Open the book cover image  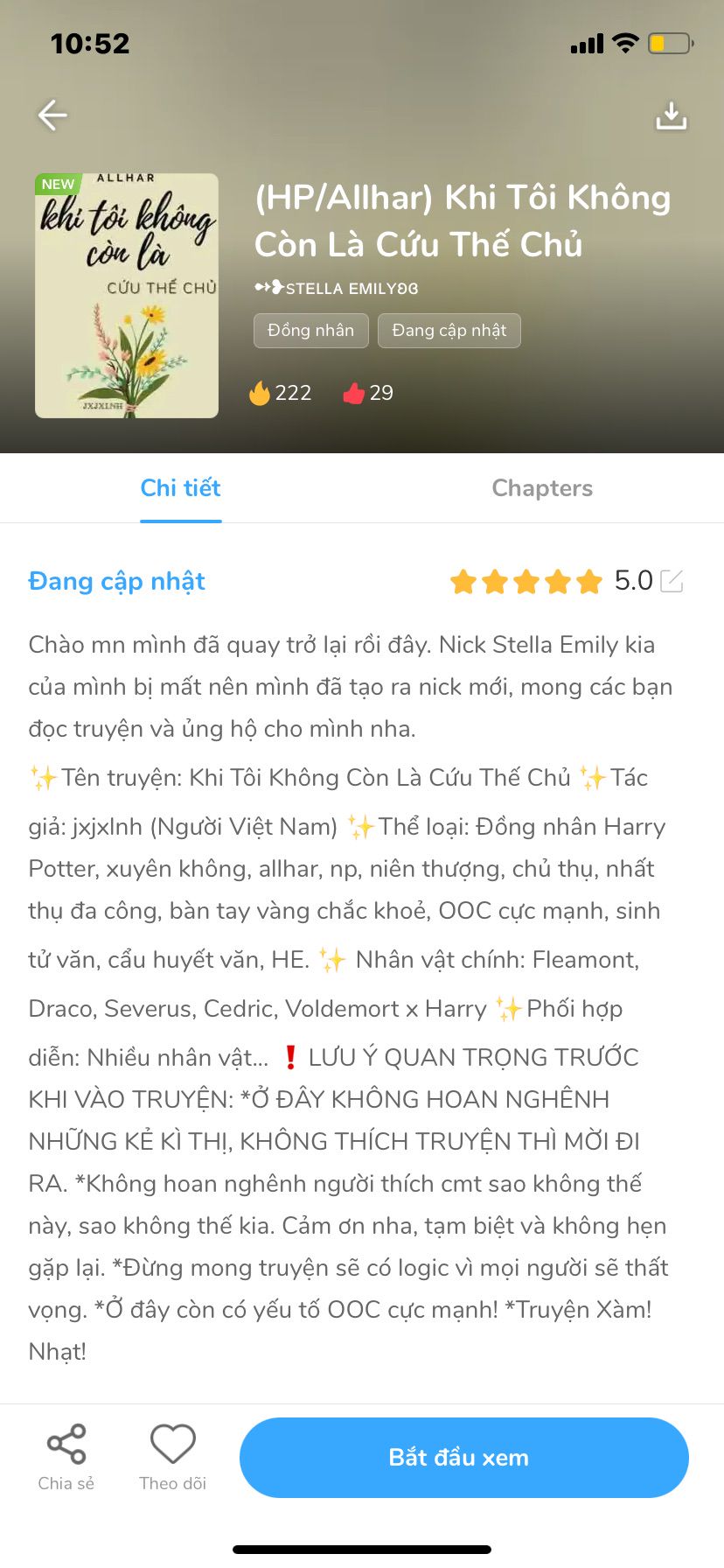(127, 296)
